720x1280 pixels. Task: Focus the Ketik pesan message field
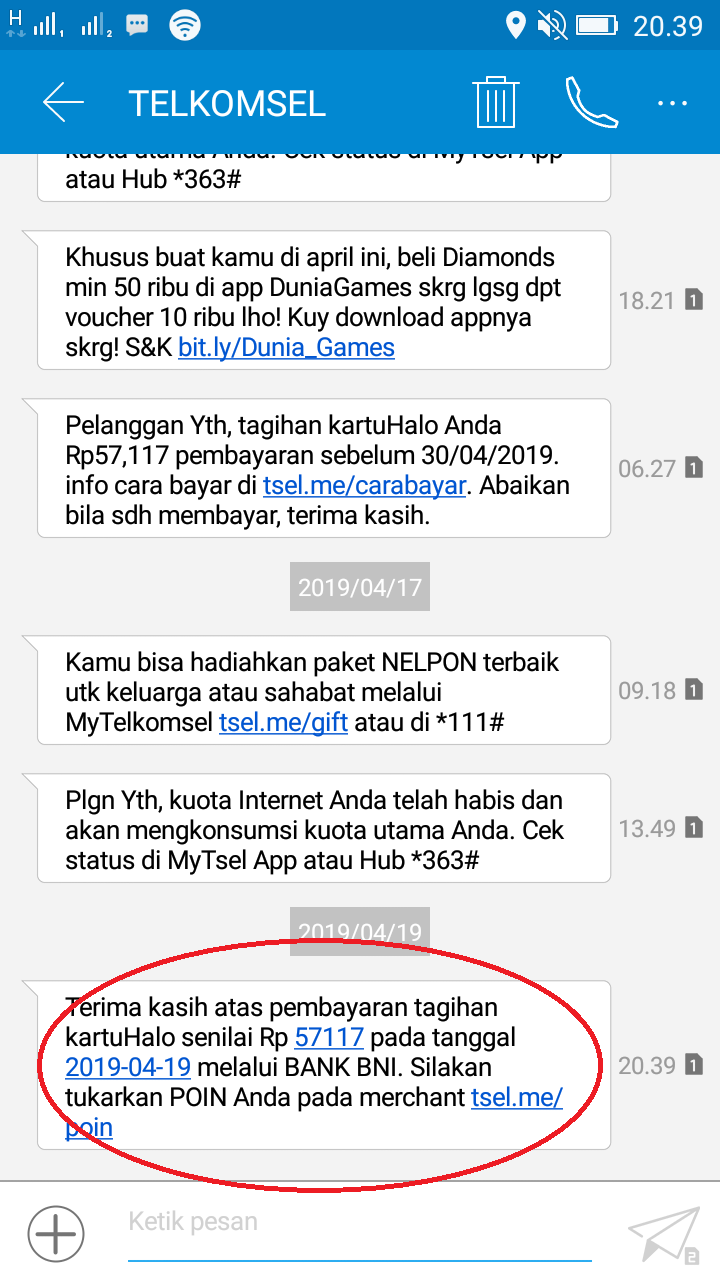click(x=360, y=1223)
